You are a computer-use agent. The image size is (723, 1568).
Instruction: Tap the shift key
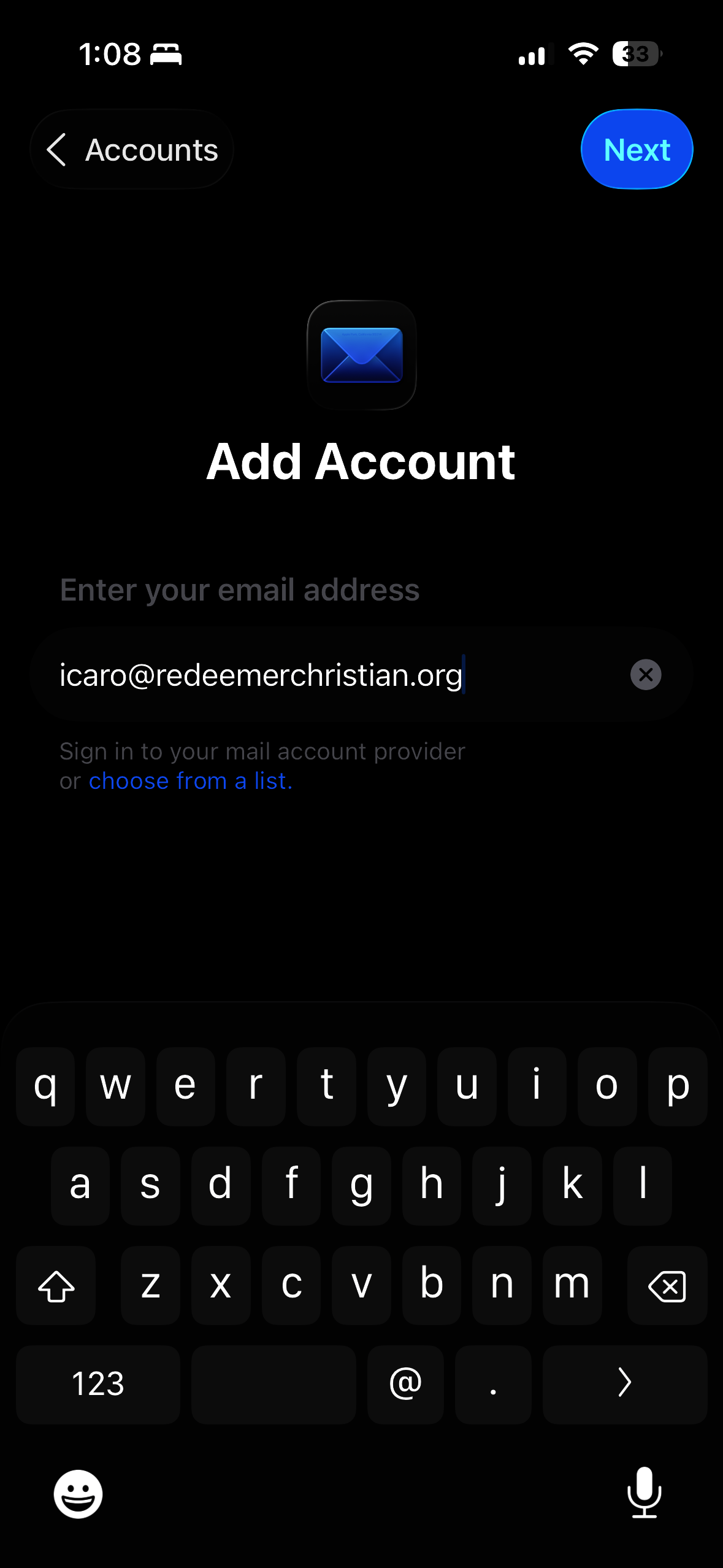[x=56, y=1285]
